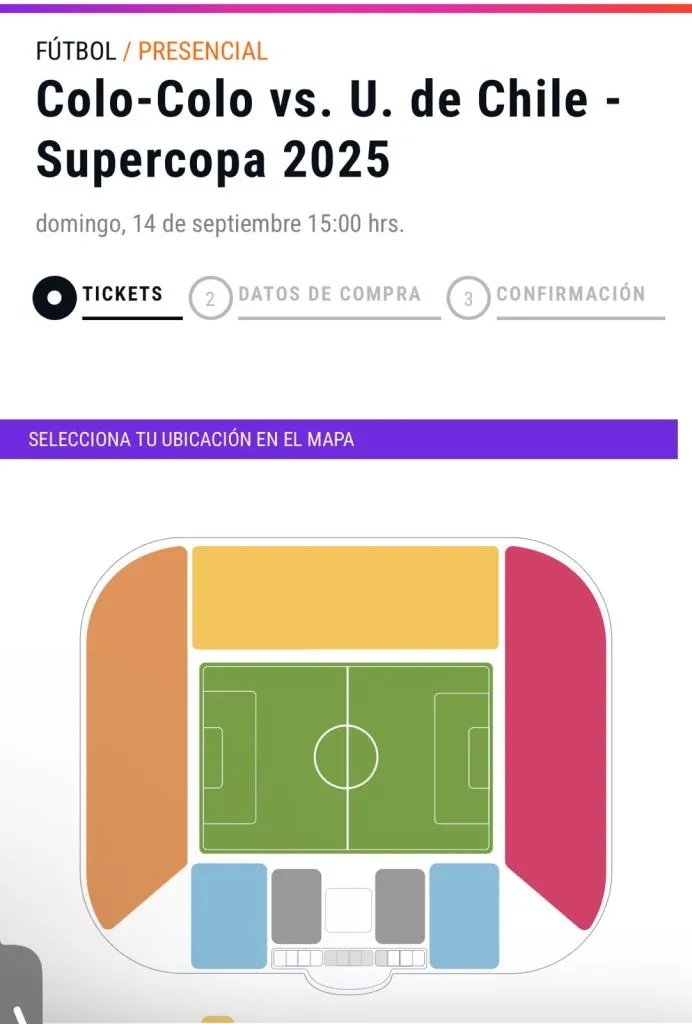Go to the Tickets step

[x=122, y=295]
